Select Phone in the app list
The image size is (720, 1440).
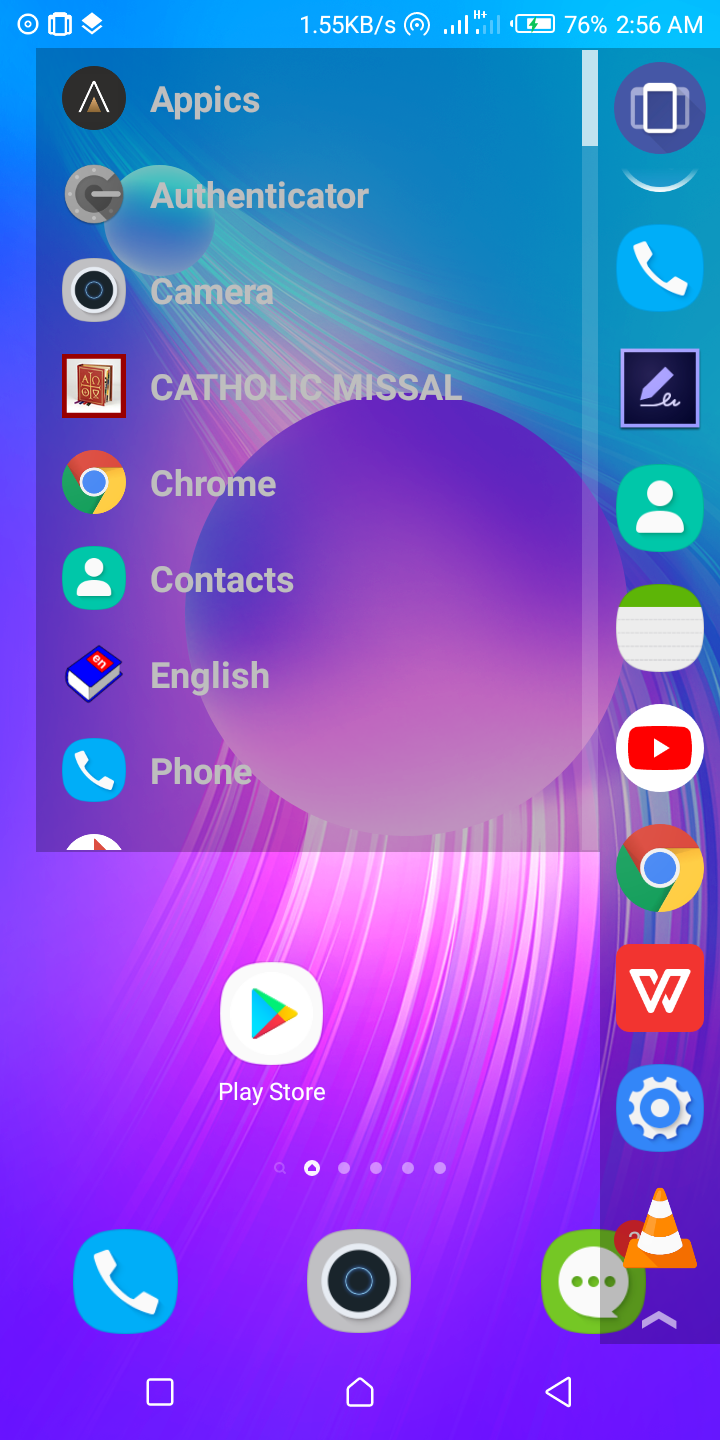200,772
